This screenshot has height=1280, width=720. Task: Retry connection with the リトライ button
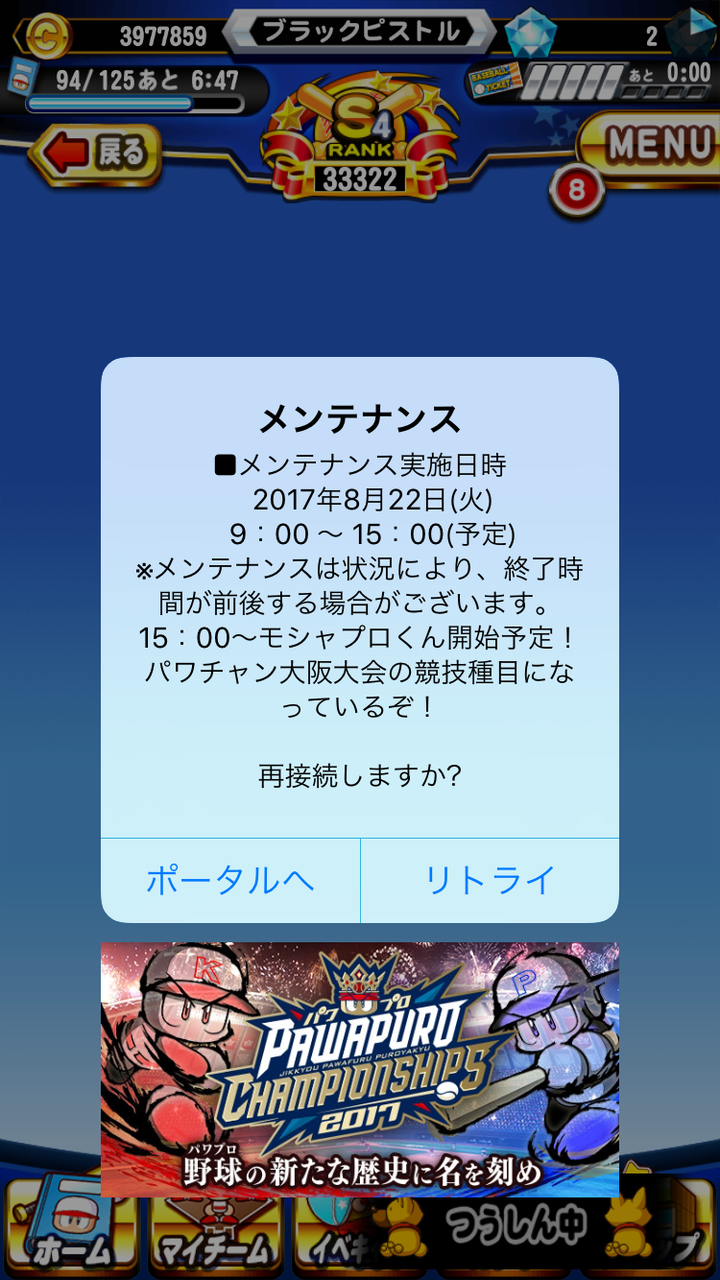[x=490, y=880]
